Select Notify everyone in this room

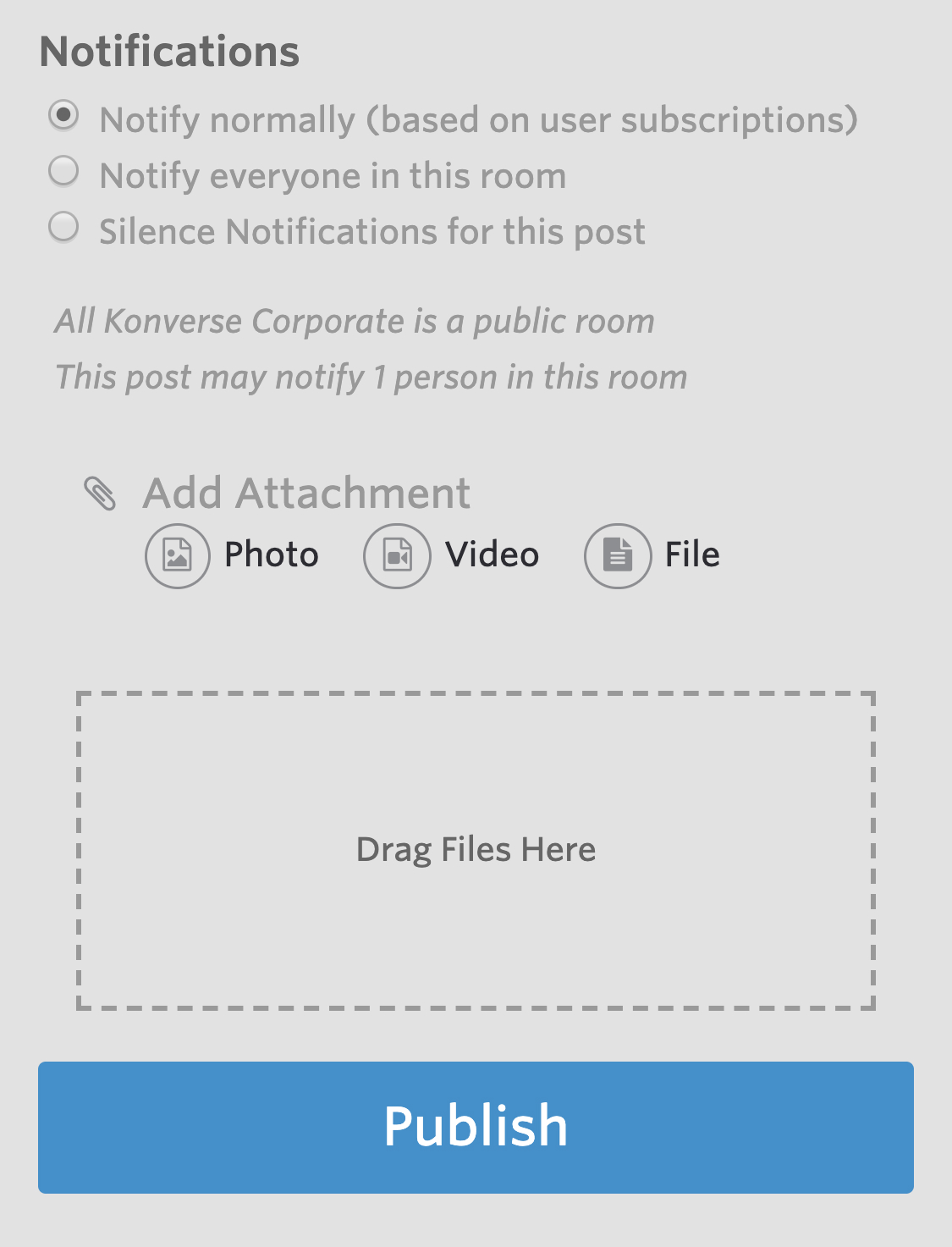point(64,172)
